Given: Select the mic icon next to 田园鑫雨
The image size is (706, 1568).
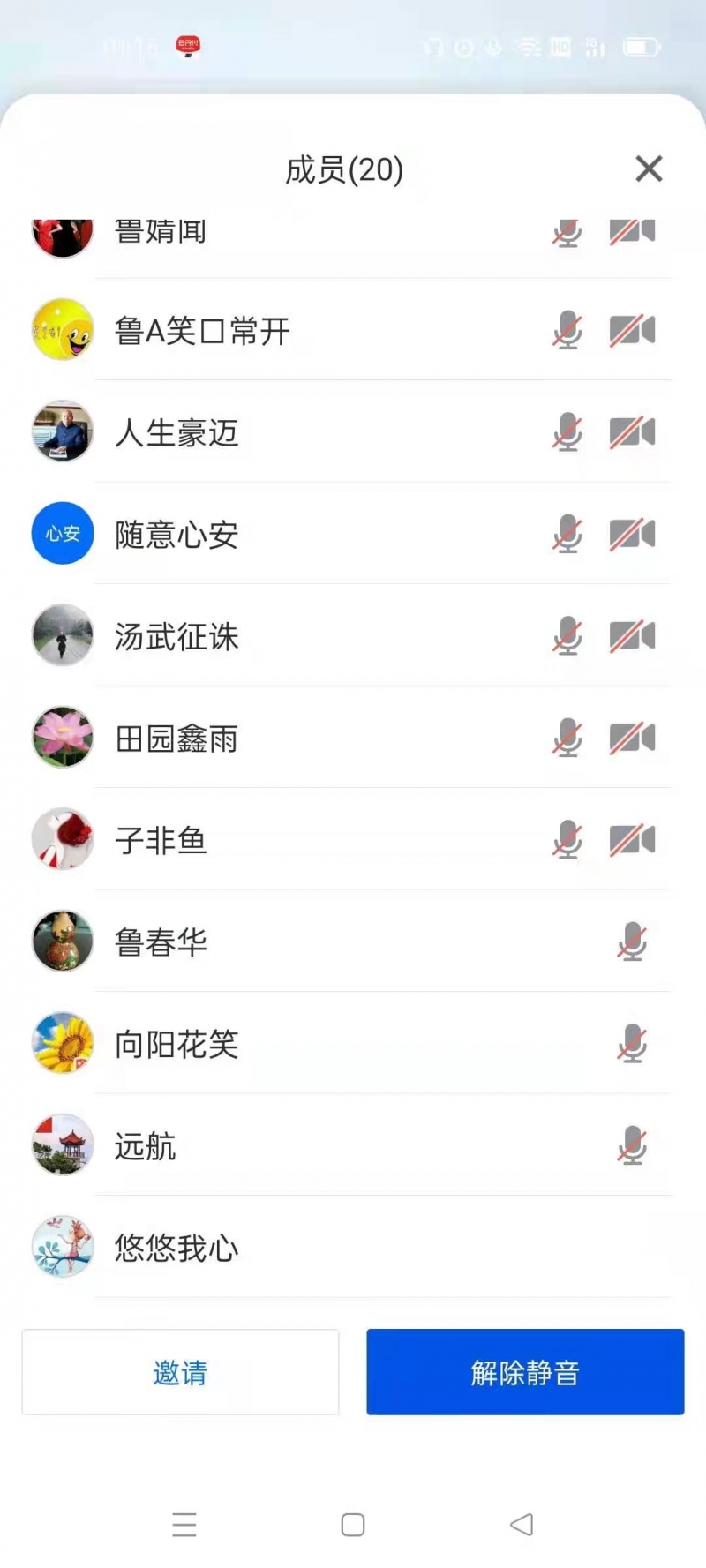Looking at the screenshot, I should click(x=567, y=738).
